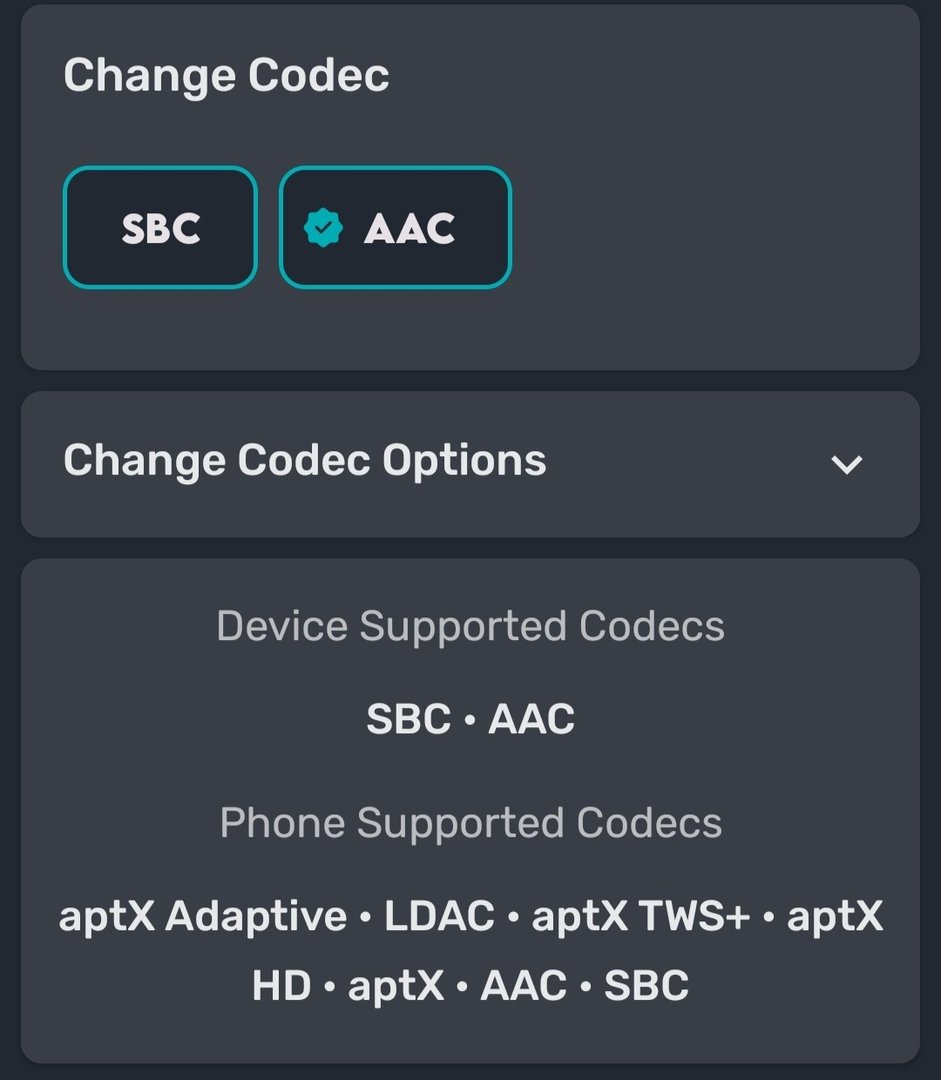941x1080 pixels.
Task: Choose the AAC codec option
Action: pos(395,228)
